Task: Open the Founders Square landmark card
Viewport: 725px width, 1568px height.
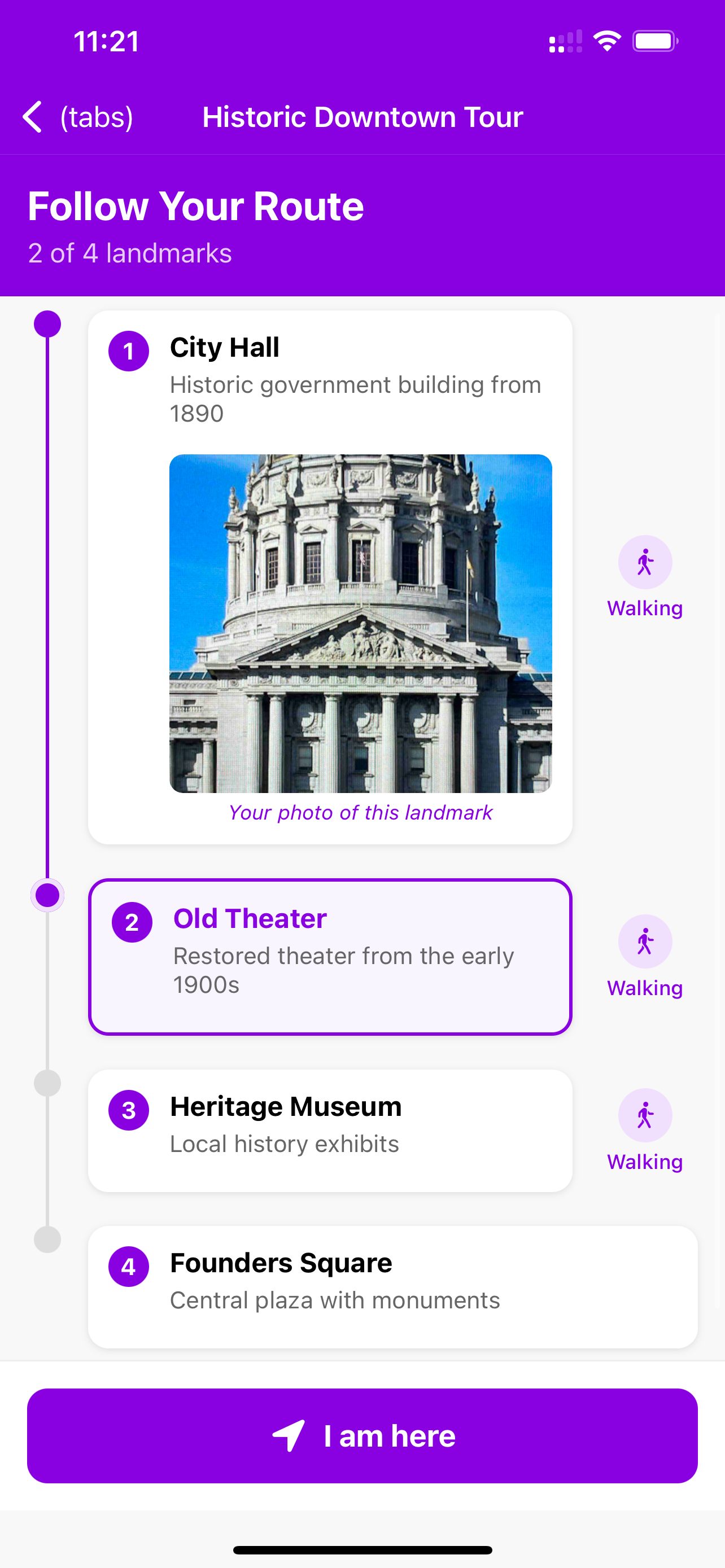Action: (392, 1286)
